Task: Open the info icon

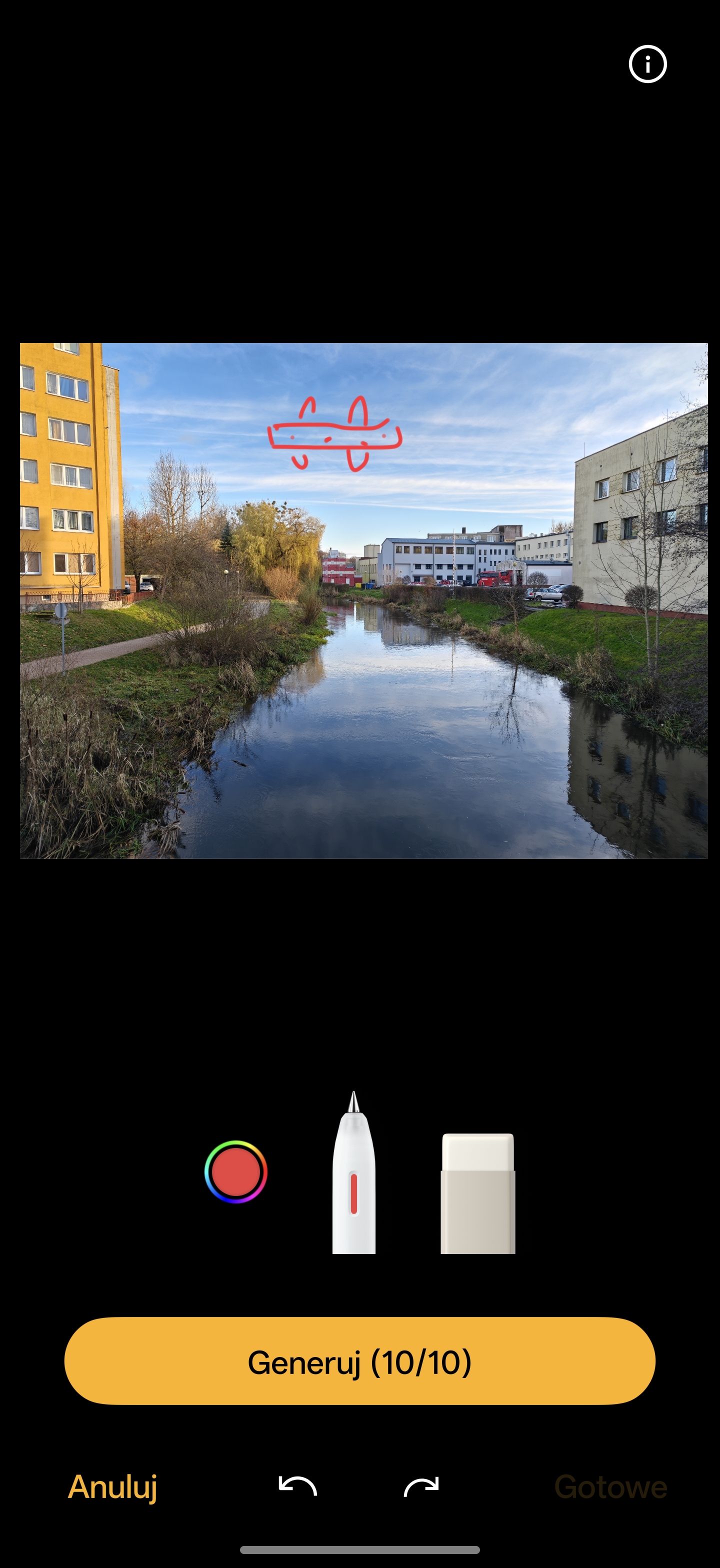Action: [x=647, y=64]
